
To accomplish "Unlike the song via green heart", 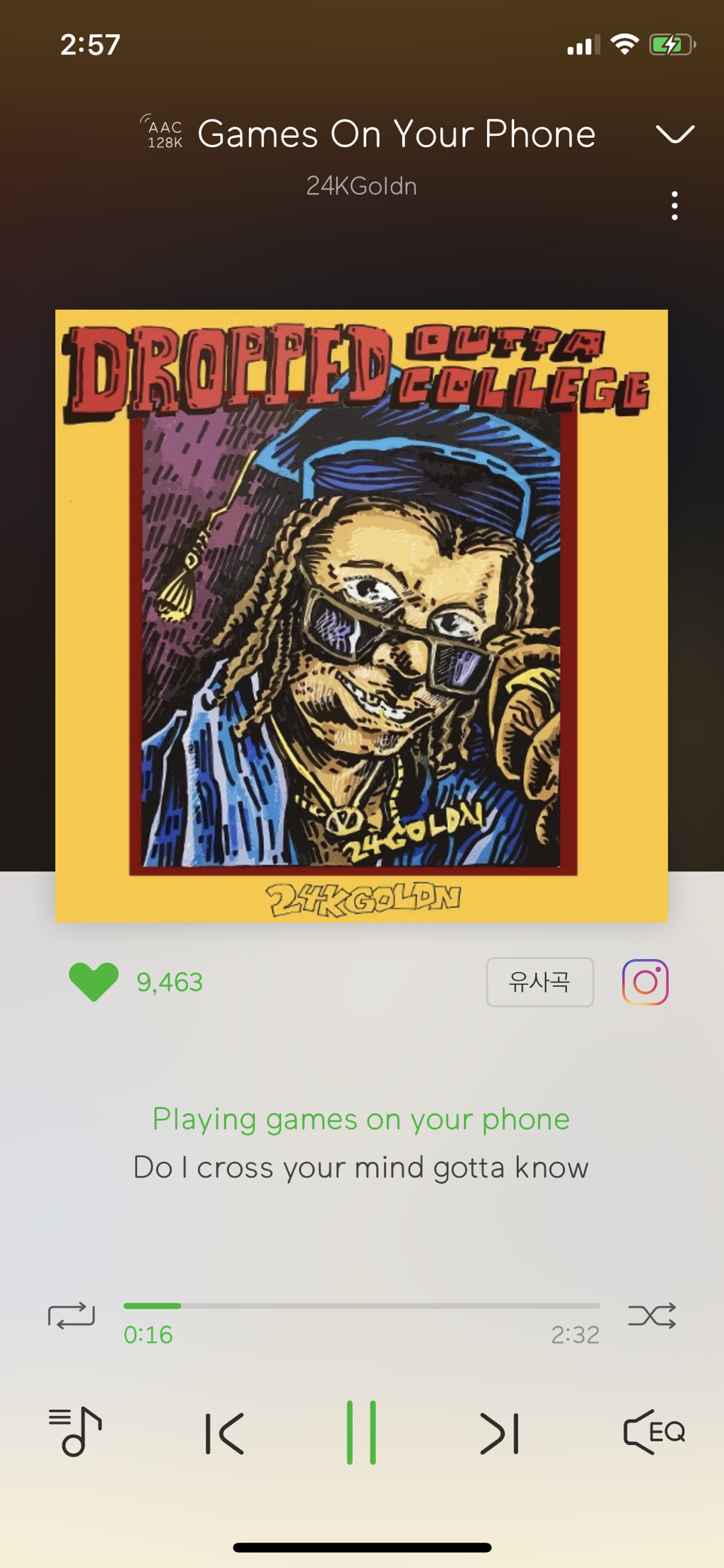I will (x=93, y=982).
